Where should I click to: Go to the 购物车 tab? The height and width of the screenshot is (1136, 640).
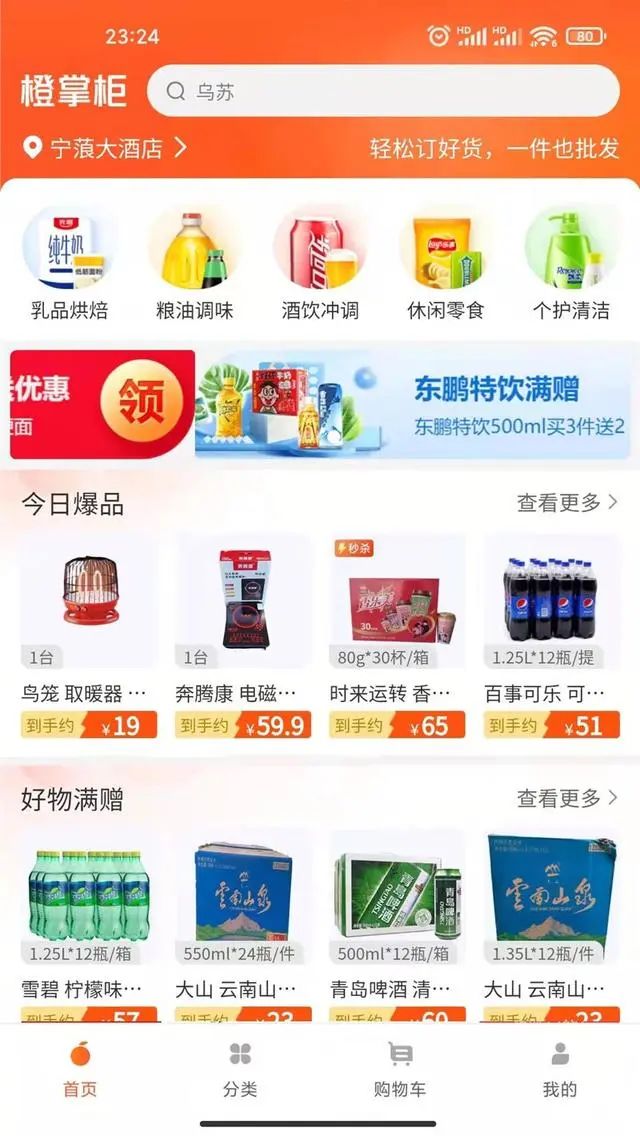[400, 1070]
